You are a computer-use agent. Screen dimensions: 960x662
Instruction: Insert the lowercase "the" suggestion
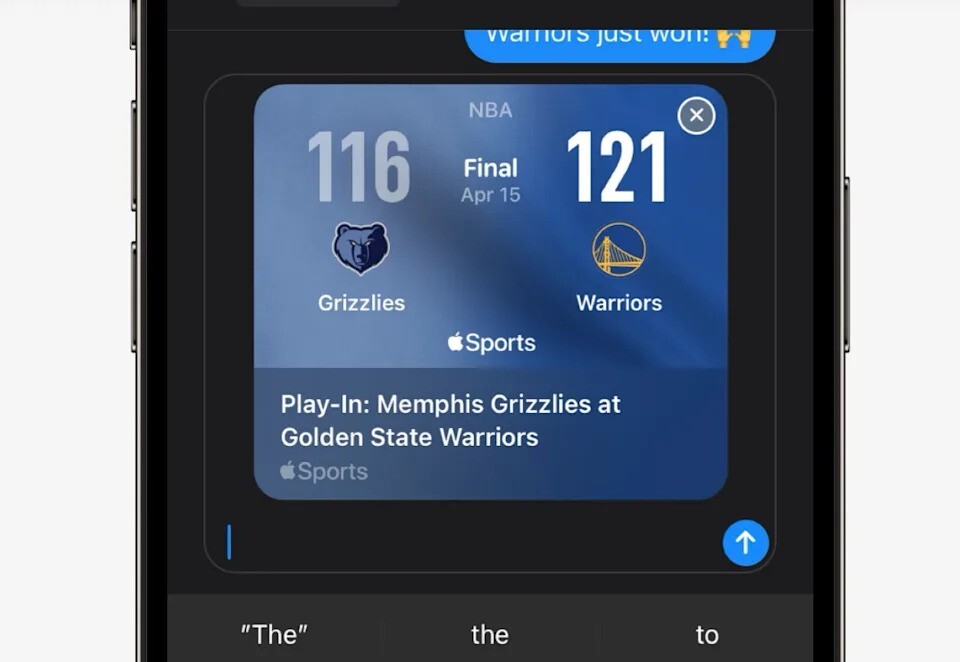[490, 635]
